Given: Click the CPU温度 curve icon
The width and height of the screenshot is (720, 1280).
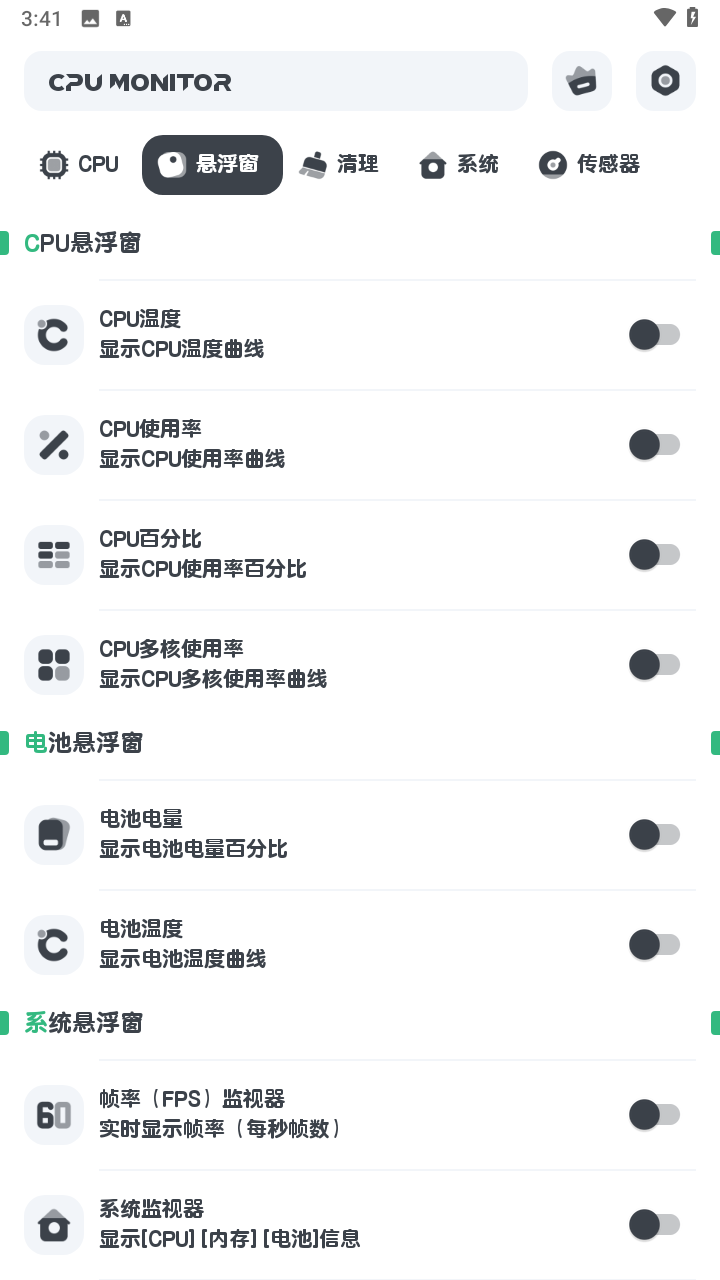Looking at the screenshot, I should [53, 334].
